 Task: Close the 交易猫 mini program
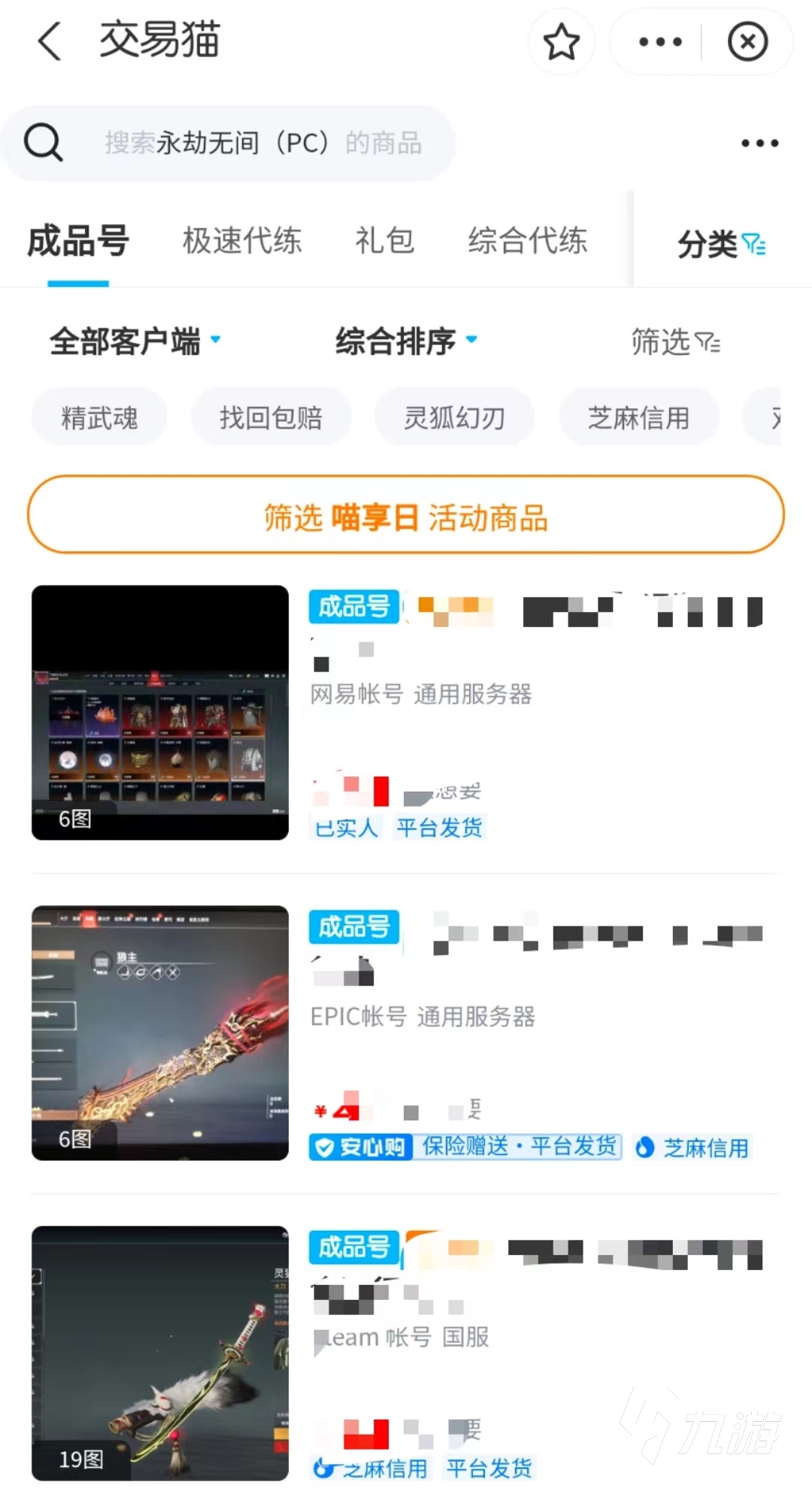pyautogui.click(x=747, y=42)
